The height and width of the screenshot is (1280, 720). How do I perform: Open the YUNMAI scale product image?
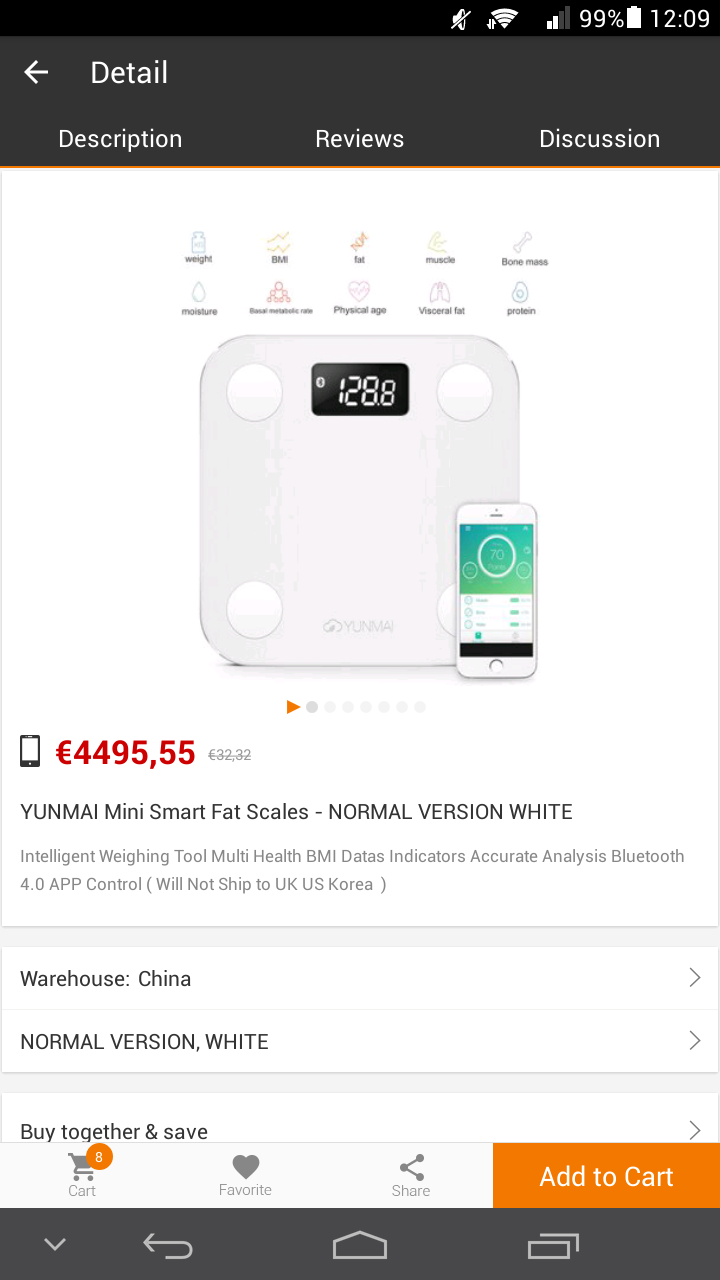(360, 455)
